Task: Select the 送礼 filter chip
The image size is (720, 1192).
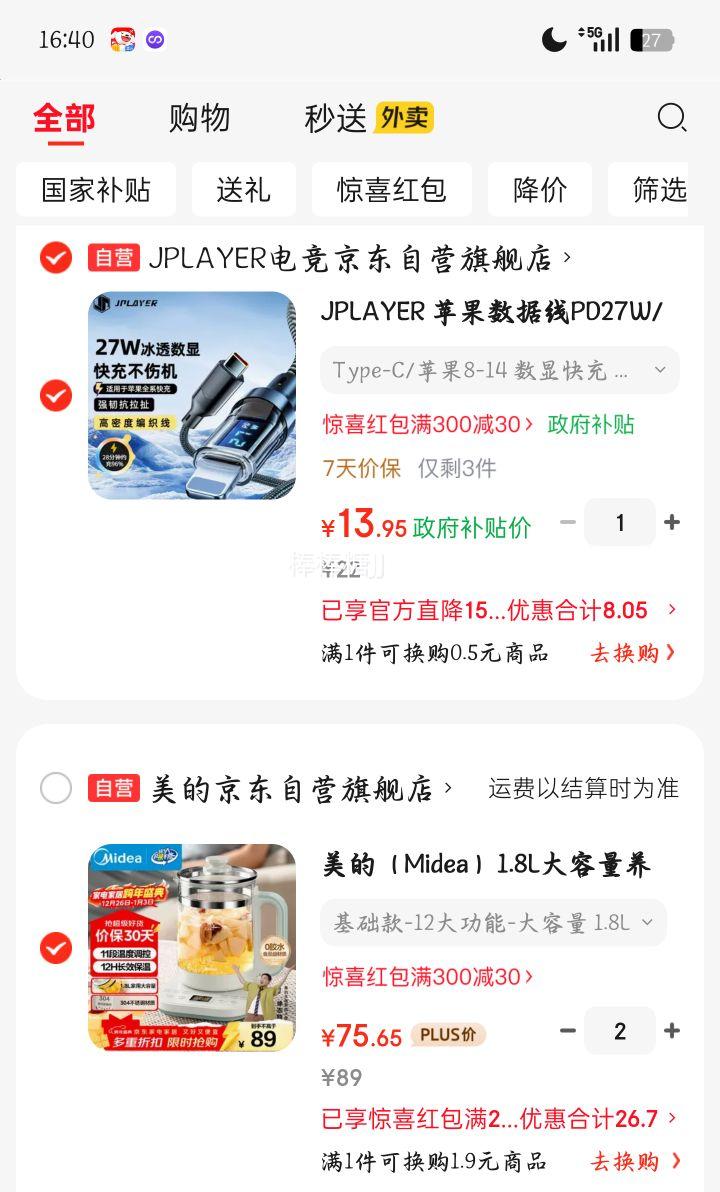Action: click(243, 189)
